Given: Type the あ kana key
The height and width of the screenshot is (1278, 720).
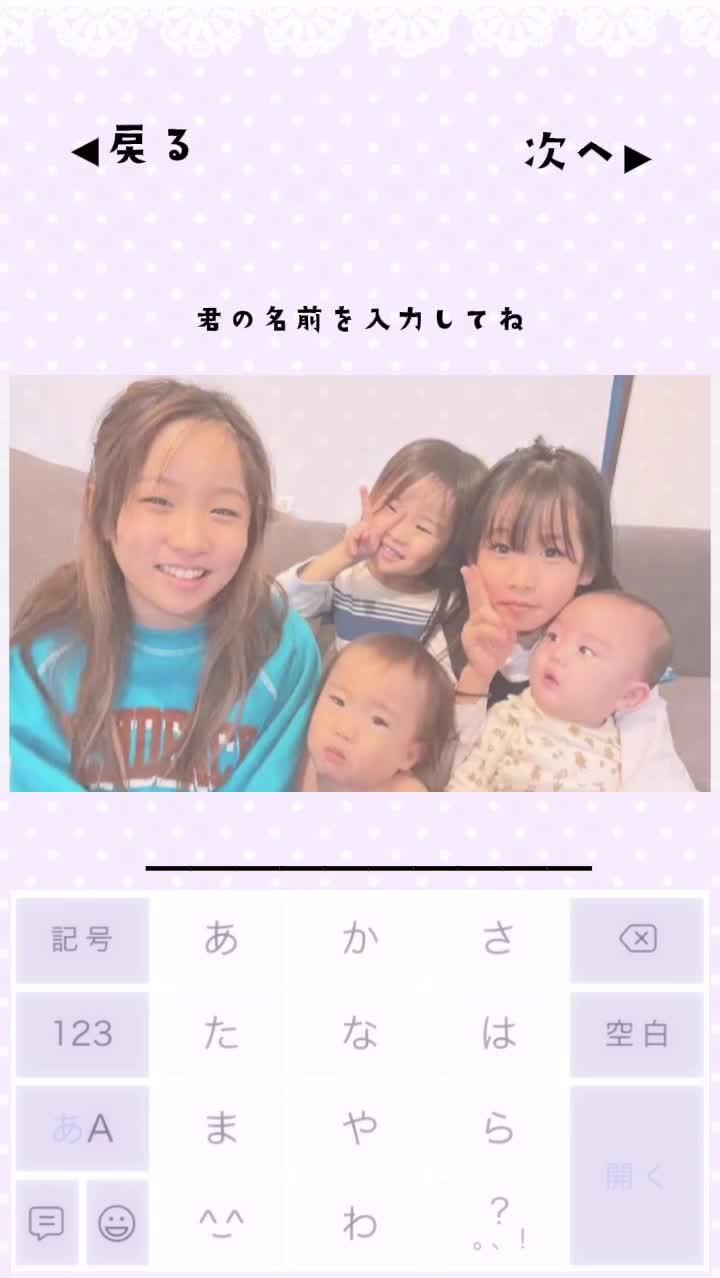Looking at the screenshot, I should coord(221,939).
